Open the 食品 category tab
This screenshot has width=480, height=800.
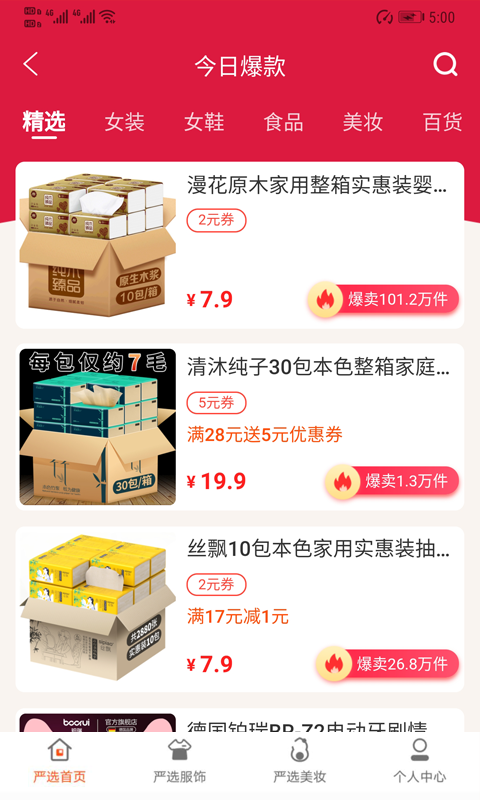[x=284, y=122]
